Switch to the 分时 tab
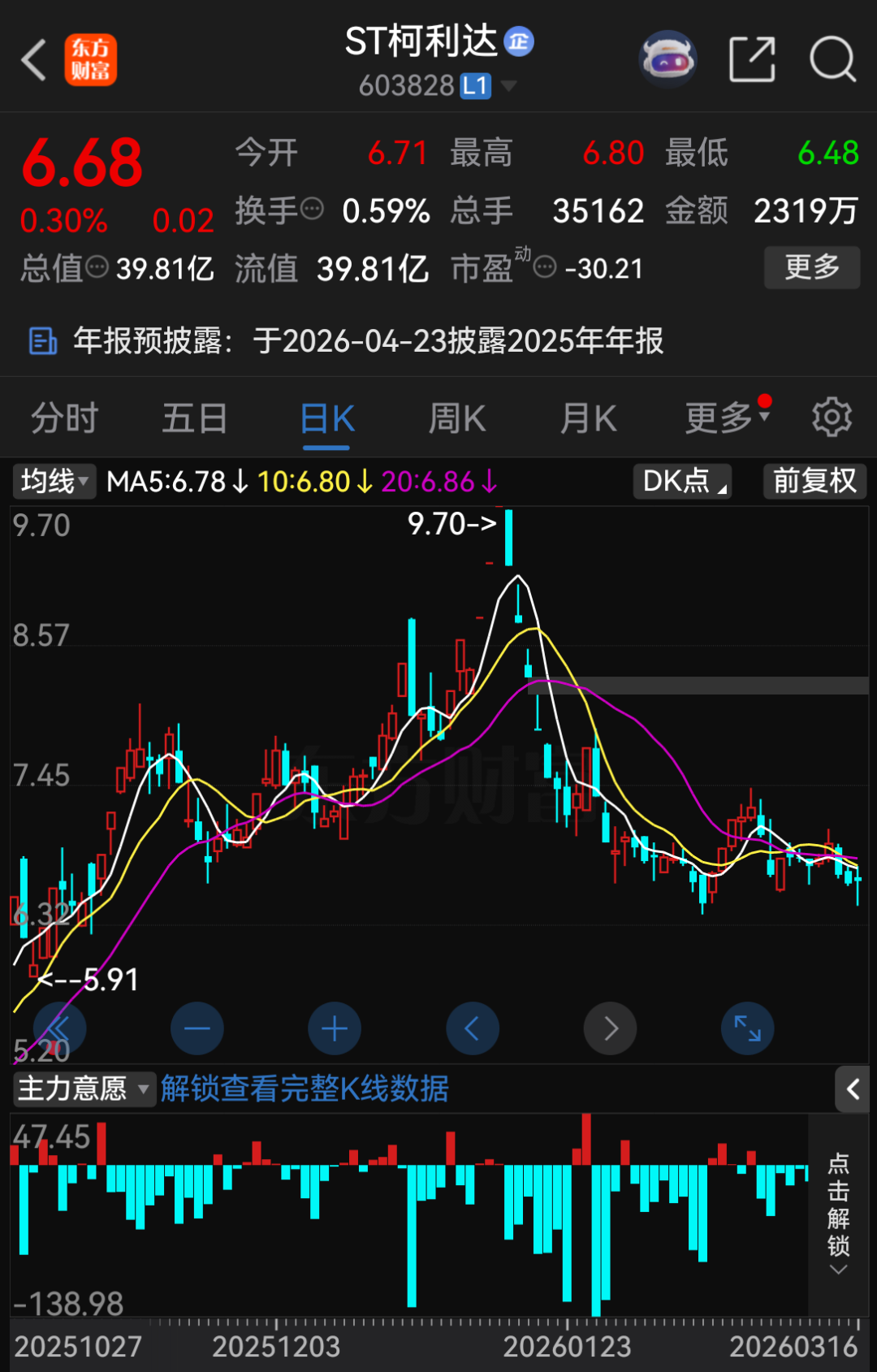Viewport: 877px width, 1372px height. 63,418
